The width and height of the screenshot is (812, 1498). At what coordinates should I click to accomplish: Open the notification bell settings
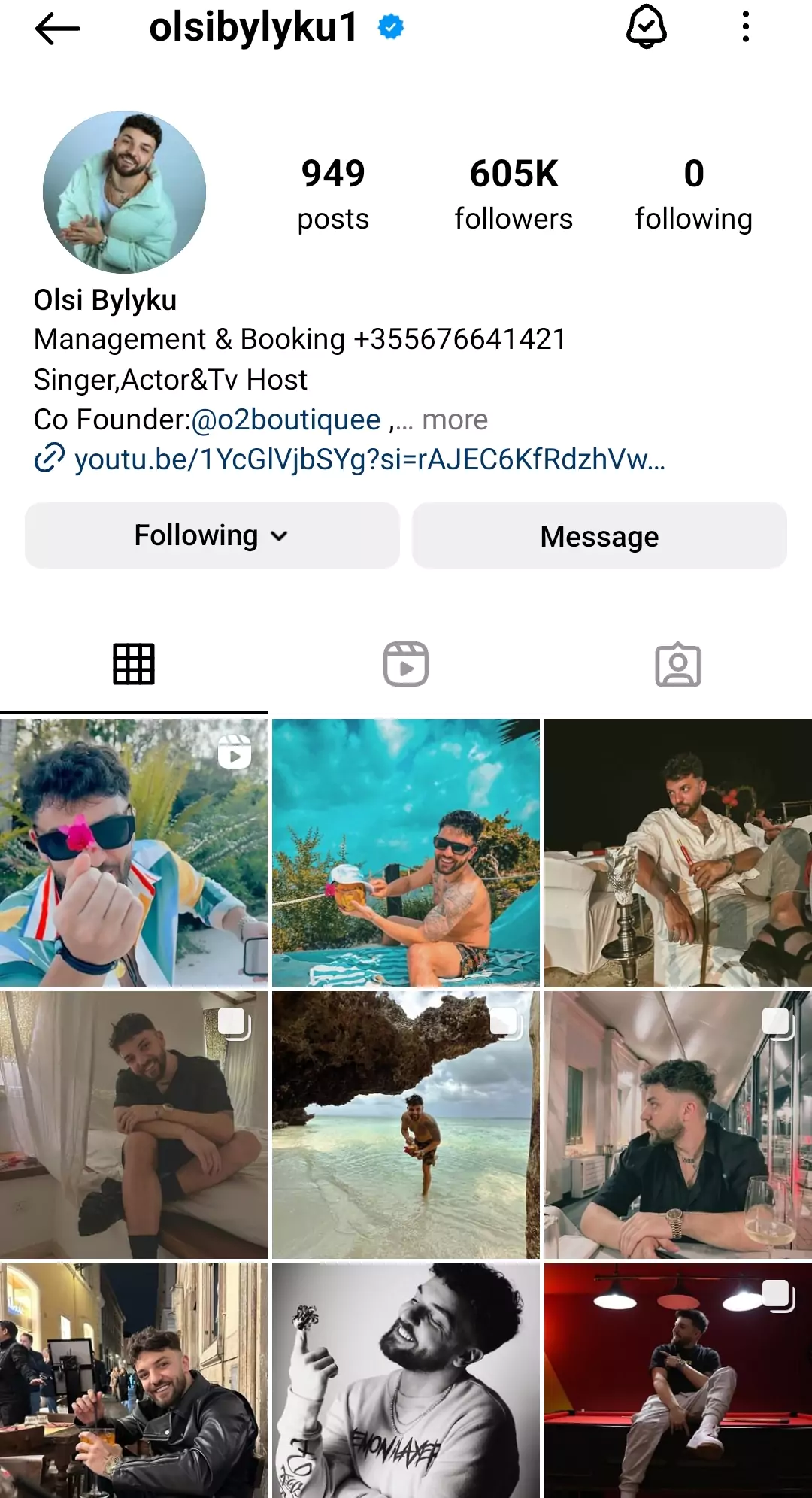pos(646,27)
